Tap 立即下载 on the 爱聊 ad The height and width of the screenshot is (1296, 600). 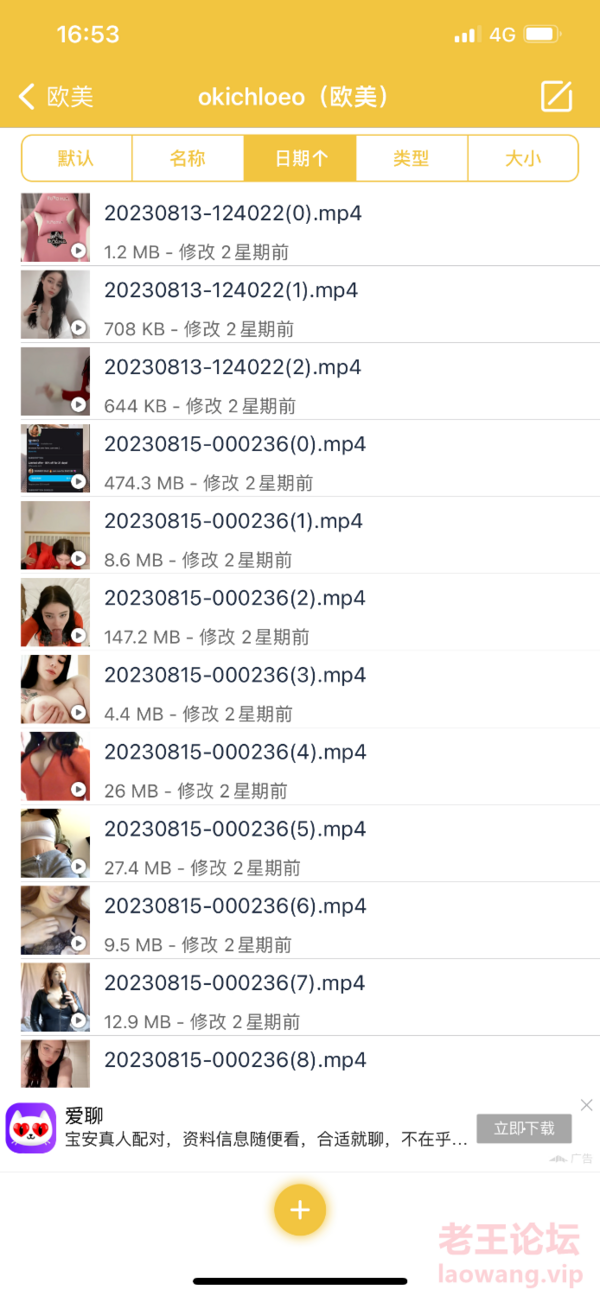524,1128
